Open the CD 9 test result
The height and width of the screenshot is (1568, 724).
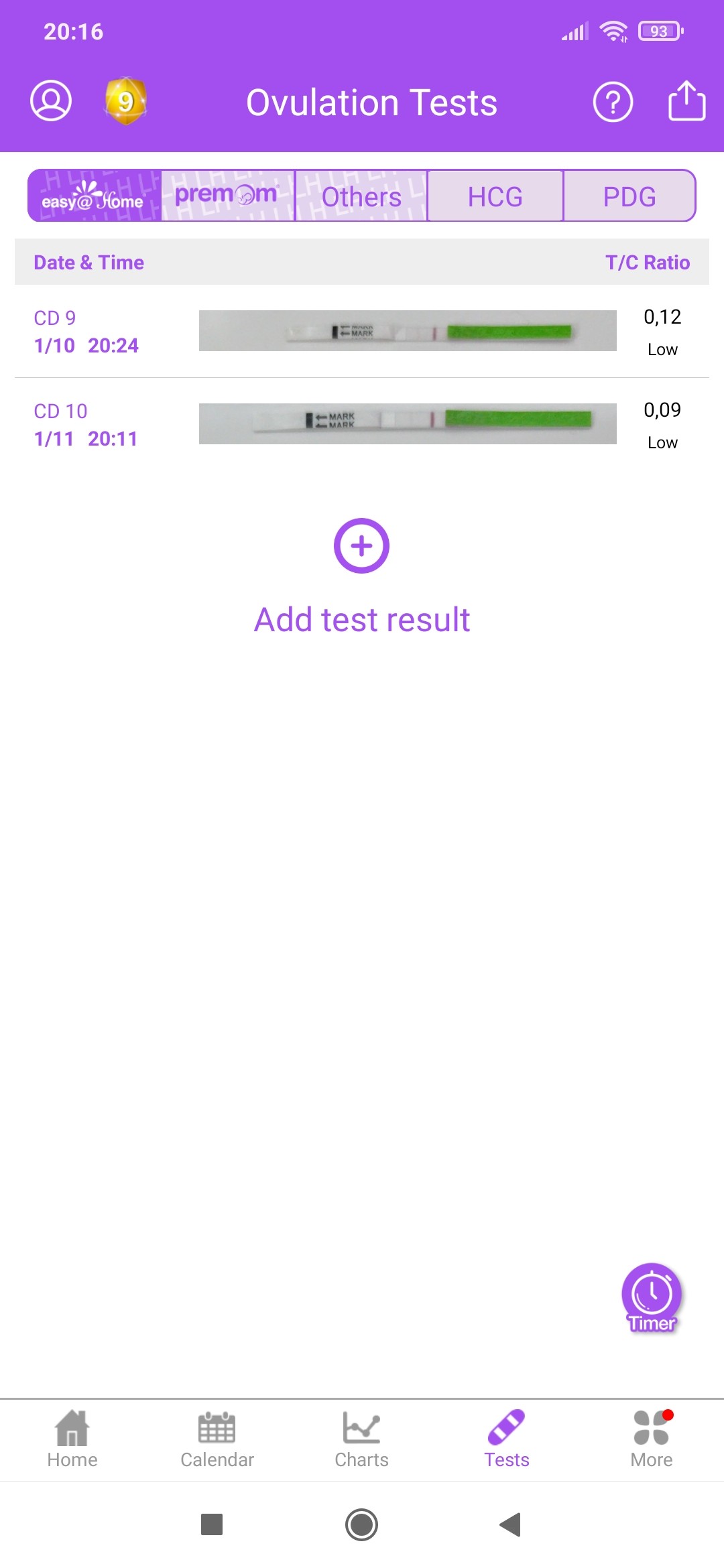click(362, 331)
